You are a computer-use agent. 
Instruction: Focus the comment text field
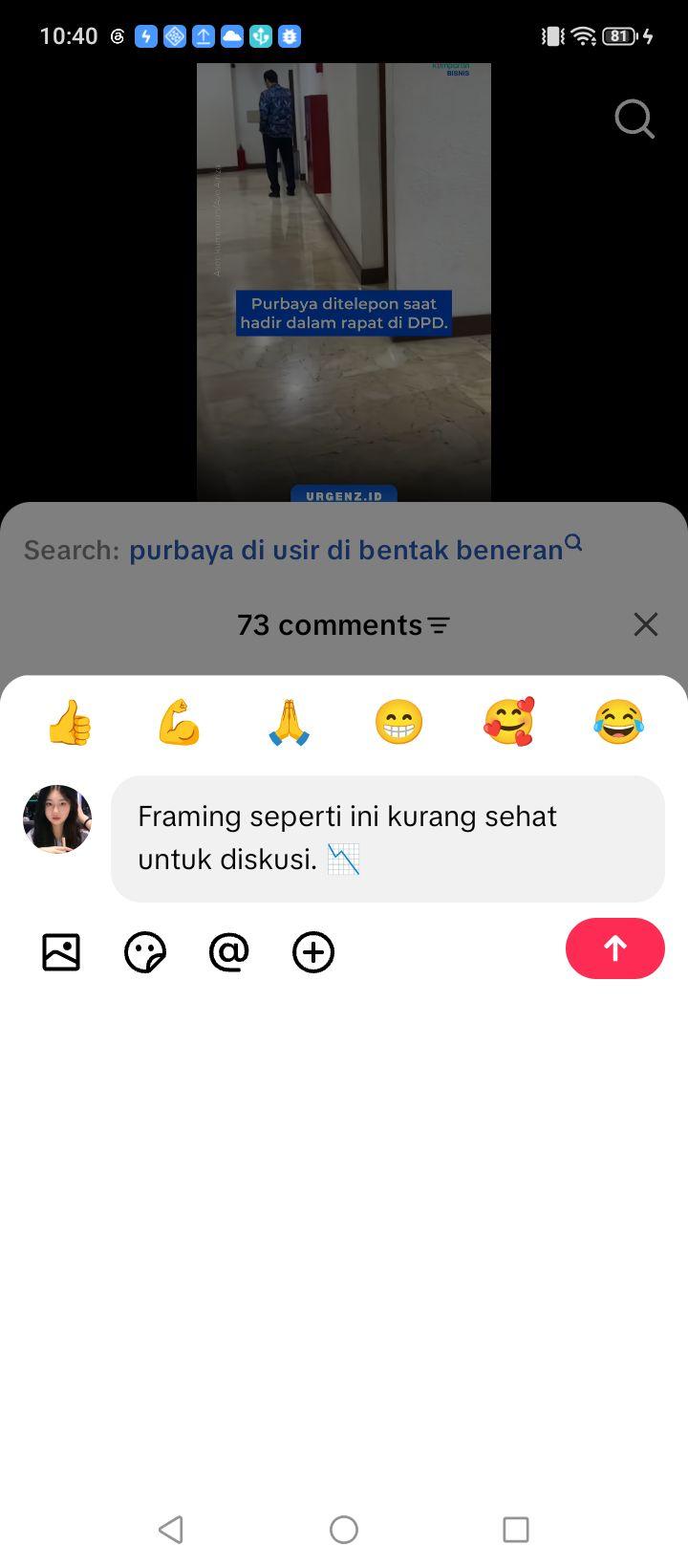[388, 838]
